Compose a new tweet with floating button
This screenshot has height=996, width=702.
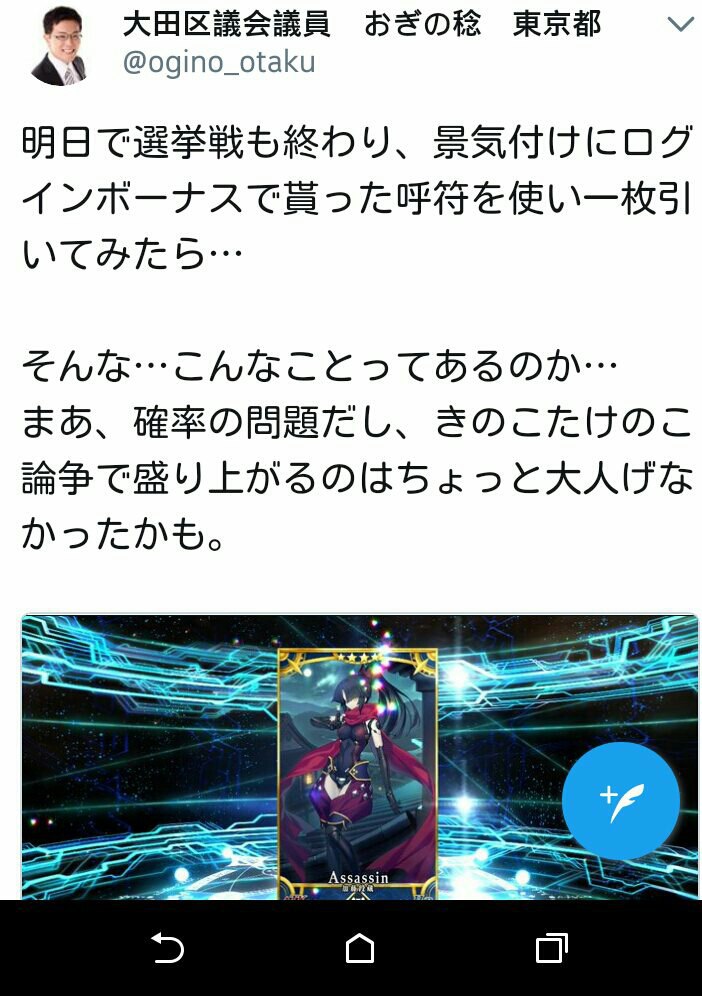point(621,802)
